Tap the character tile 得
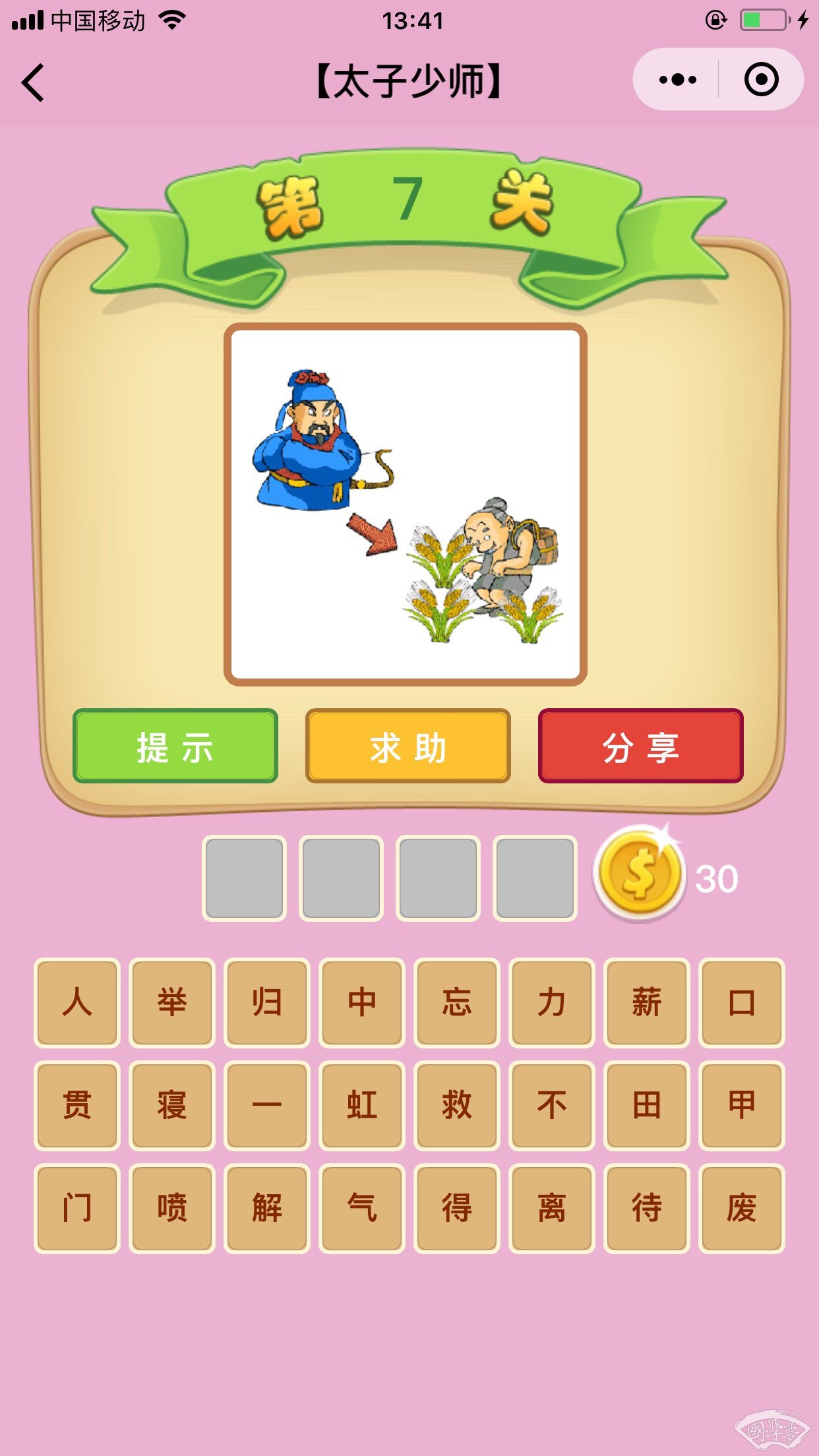This screenshot has width=819, height=1456. [x=457, y=1208]
